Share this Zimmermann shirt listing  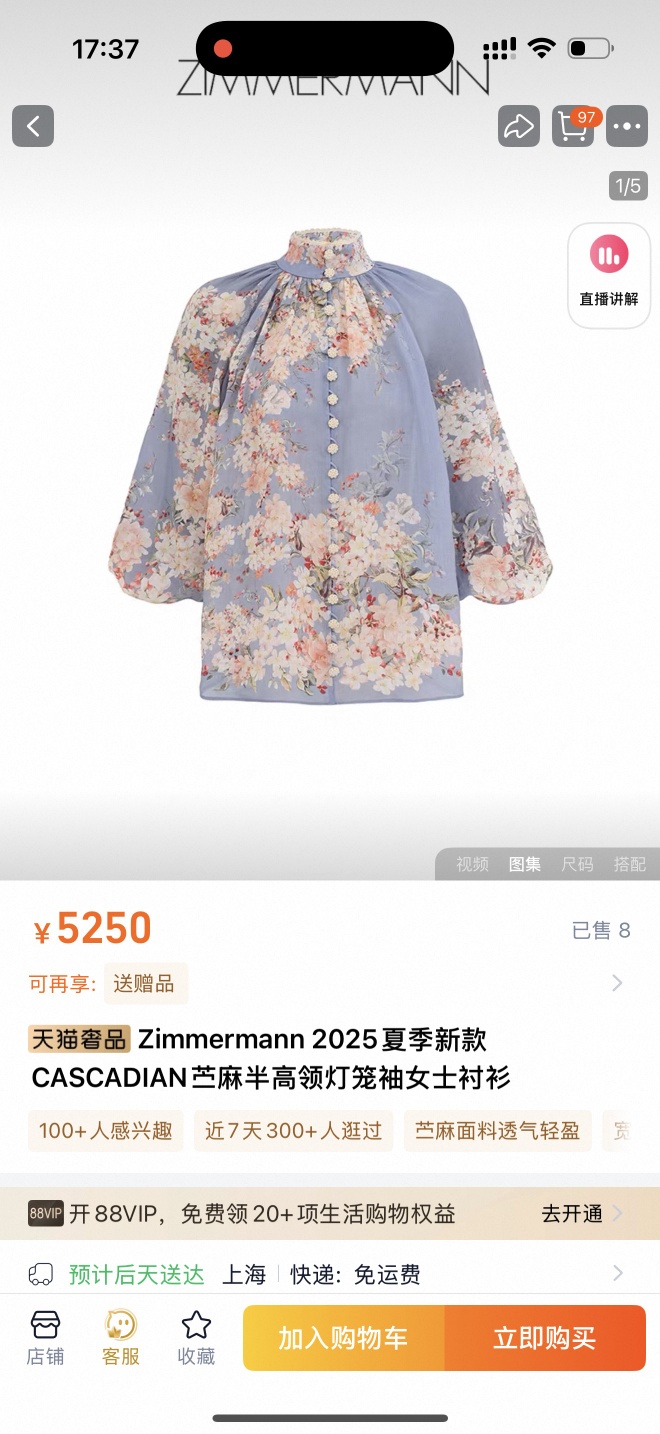[518, 127]
